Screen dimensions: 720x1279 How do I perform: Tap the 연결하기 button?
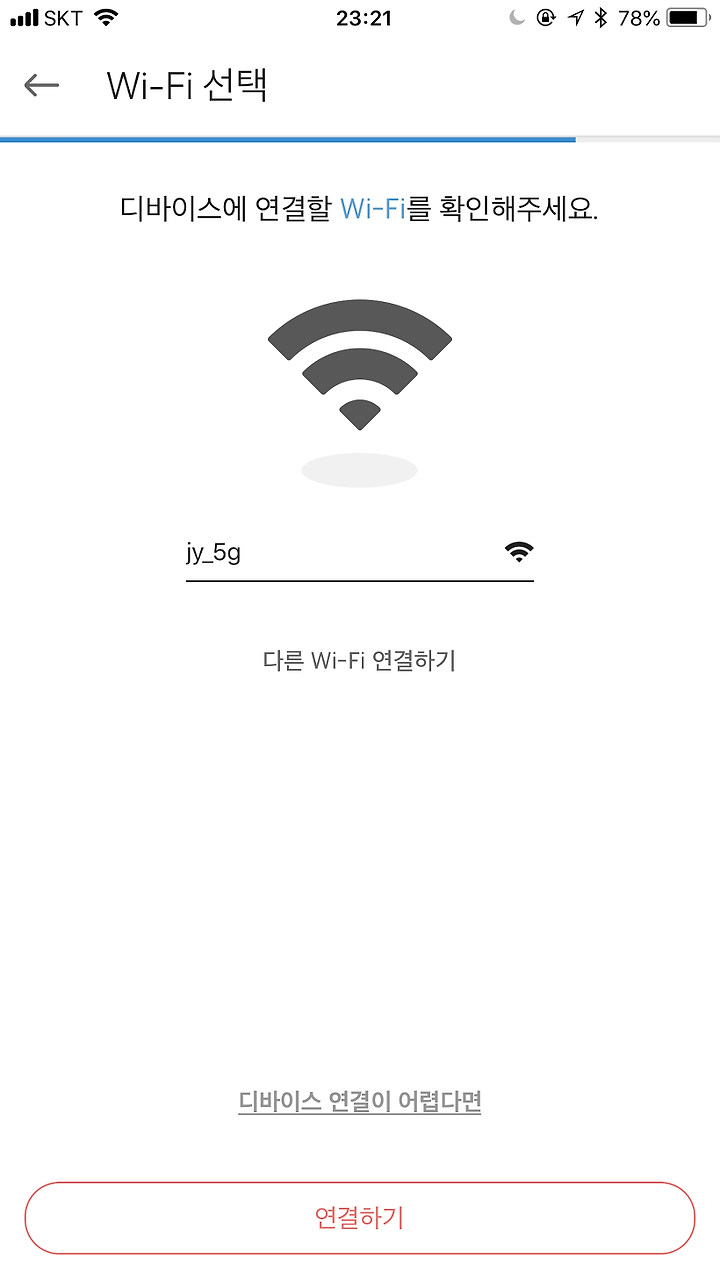pyautogui.click(x=360, y=1218)
